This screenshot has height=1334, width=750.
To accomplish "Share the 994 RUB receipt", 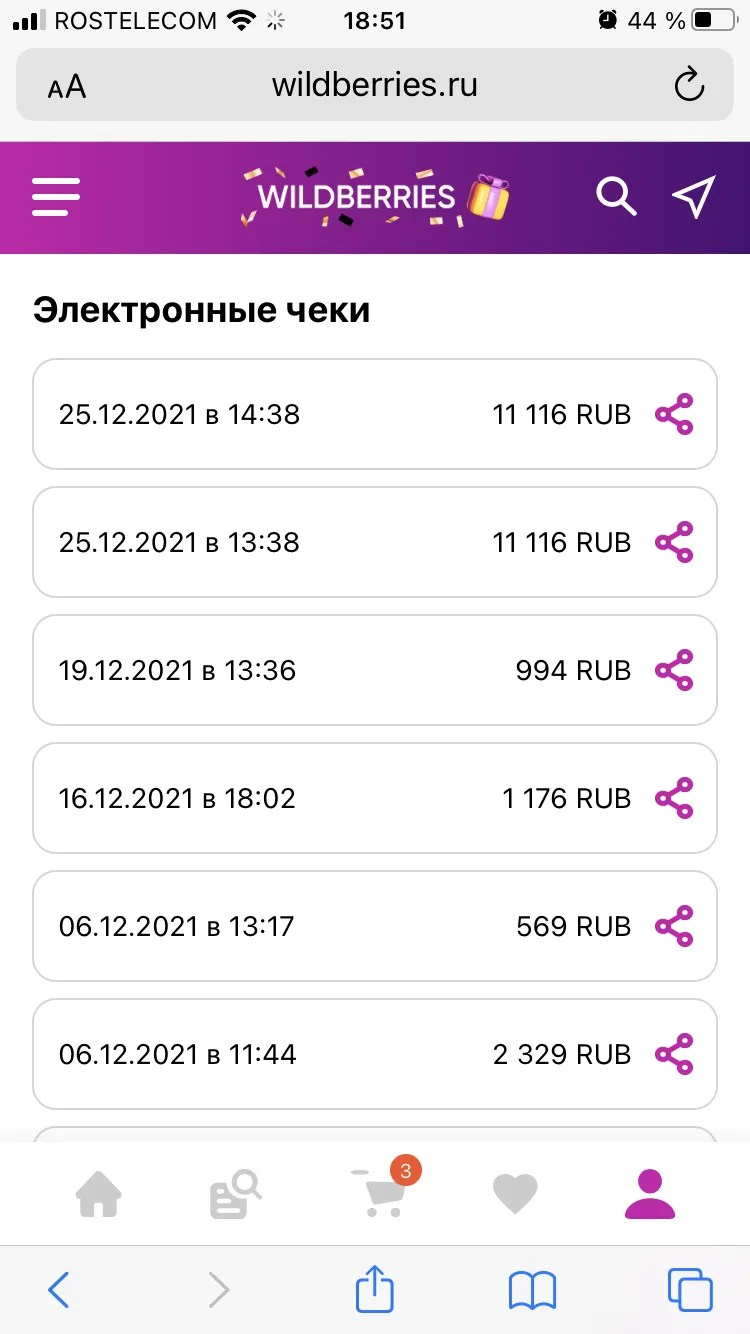I will tap(674, 670).
